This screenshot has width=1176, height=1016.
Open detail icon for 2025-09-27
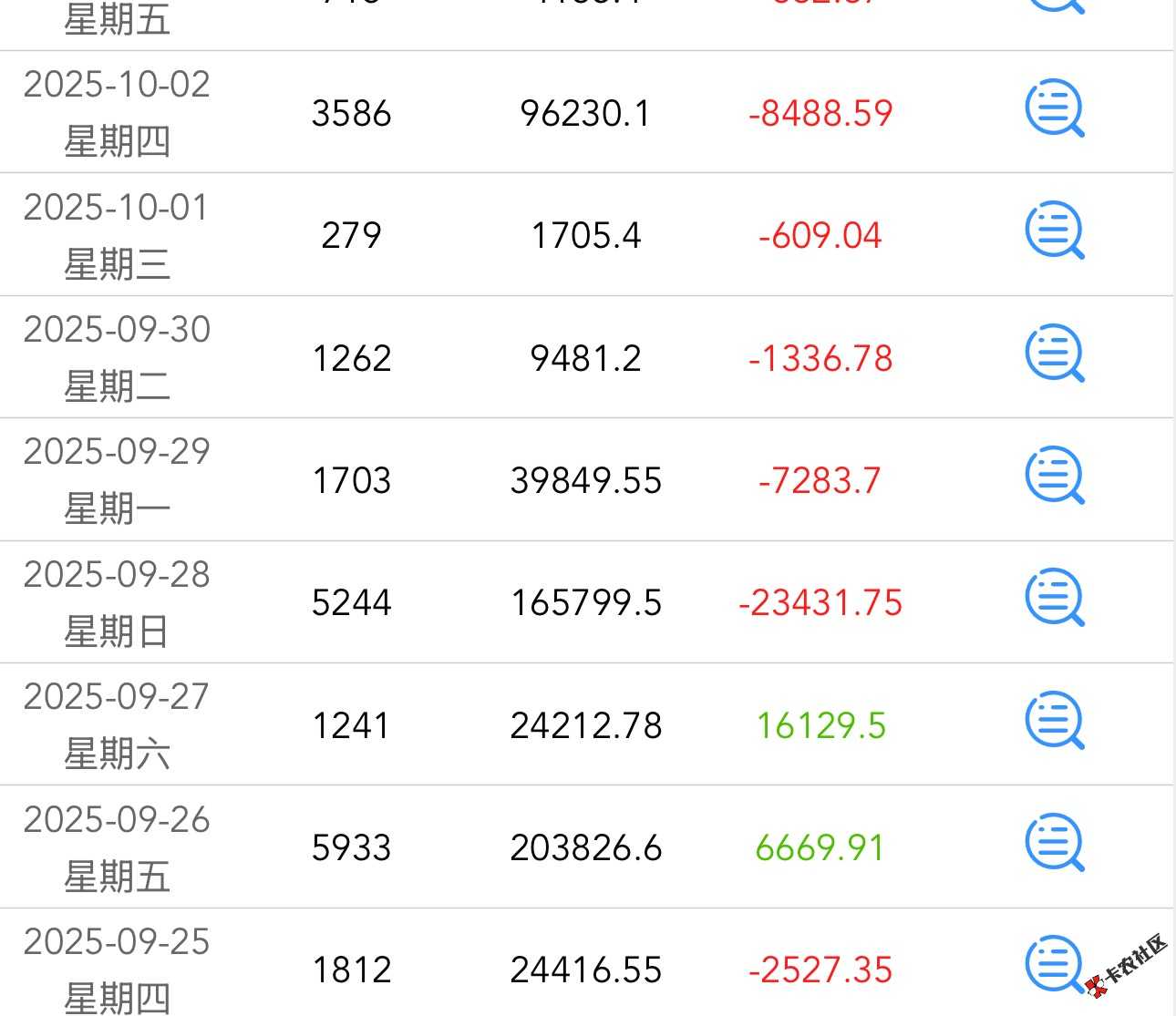(1054, 721)
